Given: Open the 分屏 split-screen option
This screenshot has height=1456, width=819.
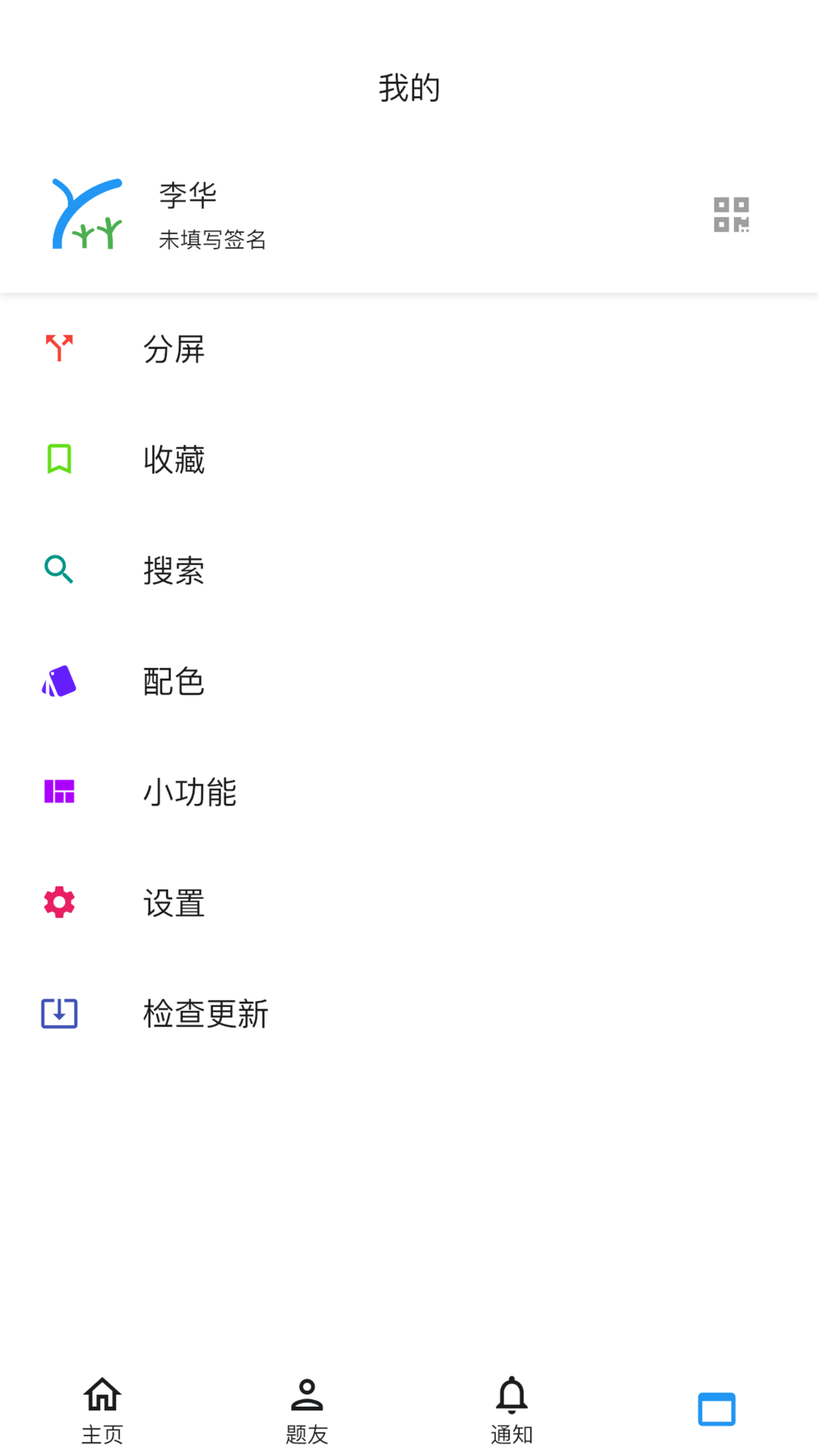Looking at the screenshot, I should point(409,349).
